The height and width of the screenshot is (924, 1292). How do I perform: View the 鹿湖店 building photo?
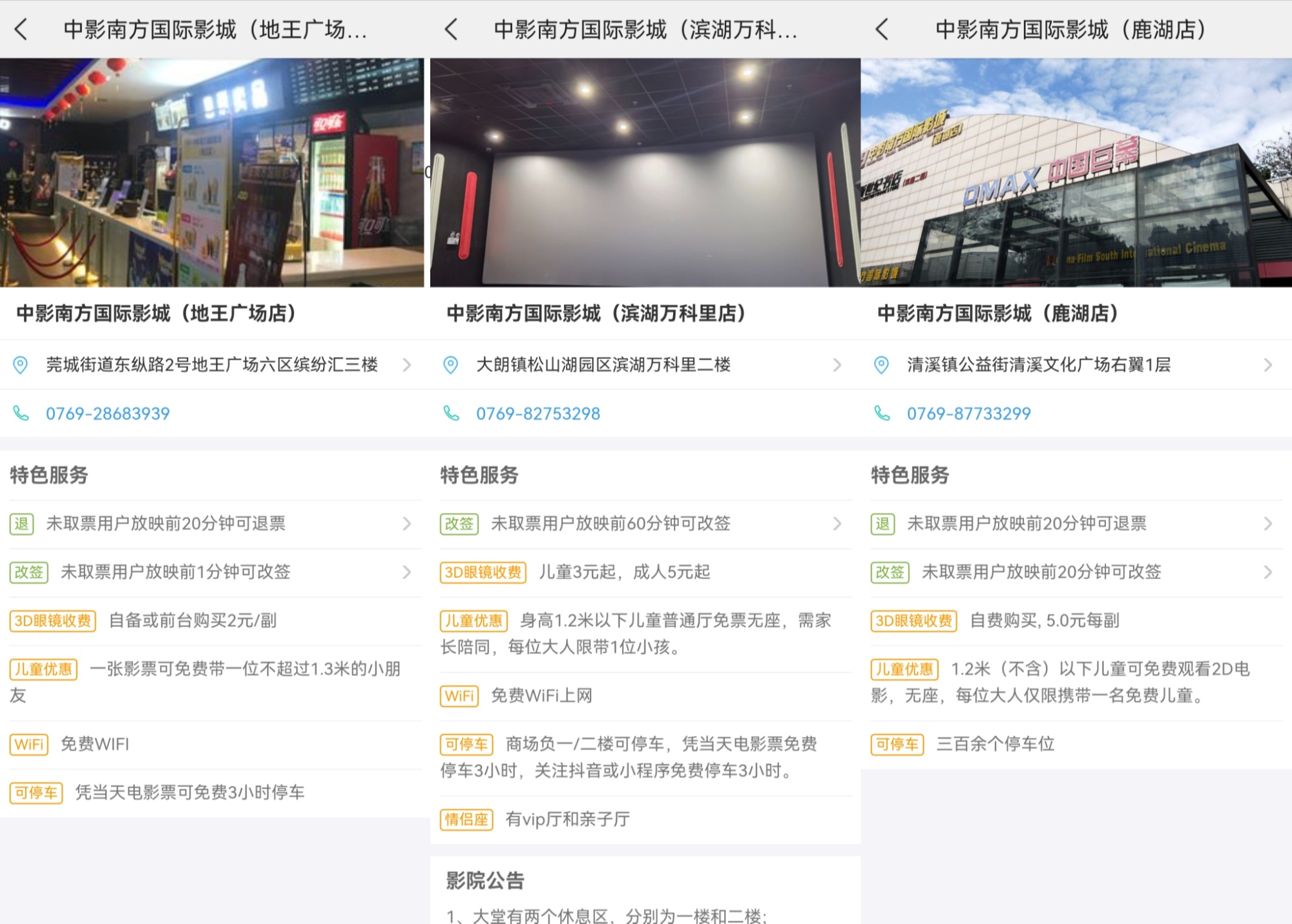coord(1076,172)
